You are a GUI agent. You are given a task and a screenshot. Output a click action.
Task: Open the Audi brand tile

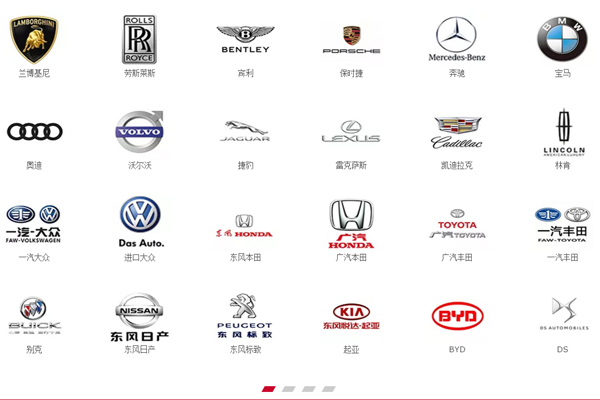pos(34,131)
